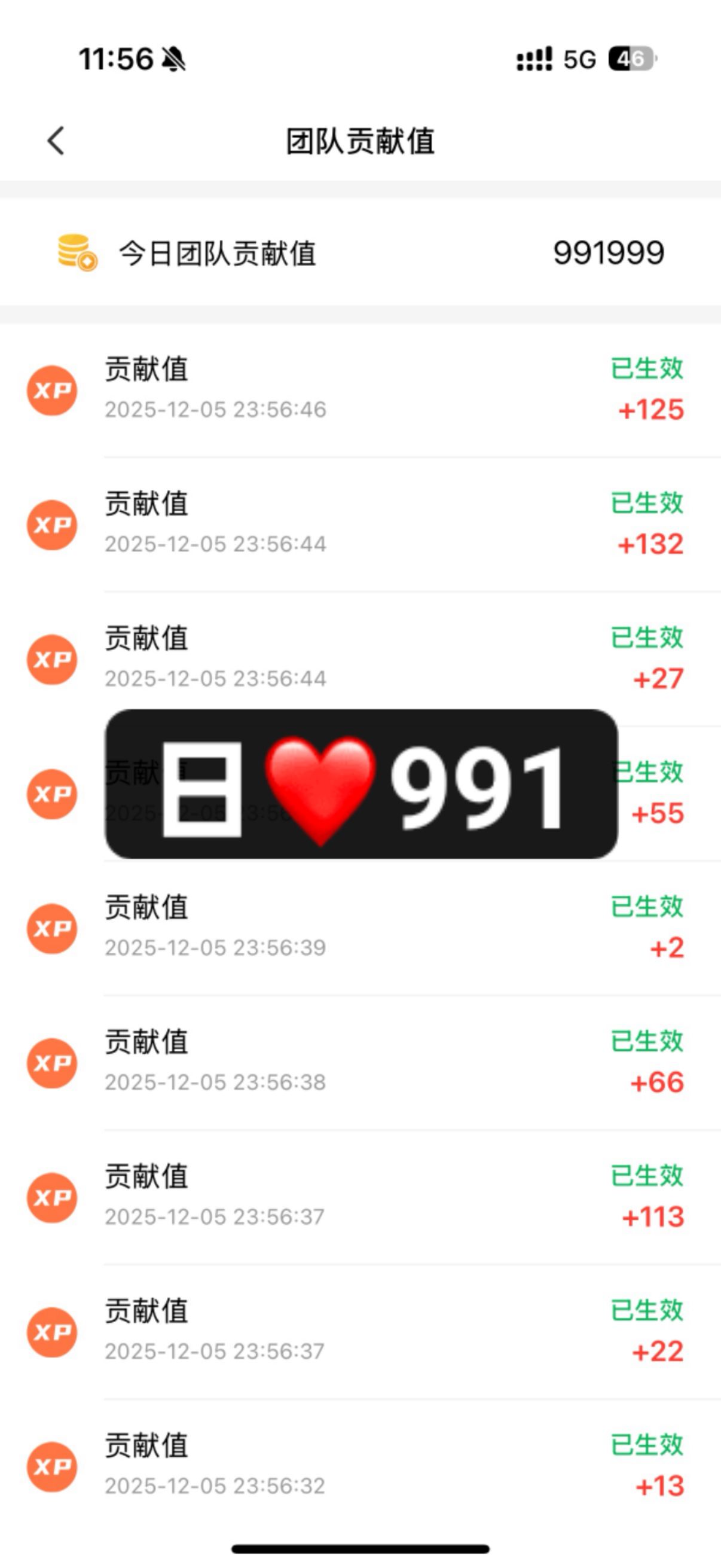Tap the XP icon next to the +132 record
This screenshot has width=721, height=1568.
pyautogui.click(x=52, y=524)
